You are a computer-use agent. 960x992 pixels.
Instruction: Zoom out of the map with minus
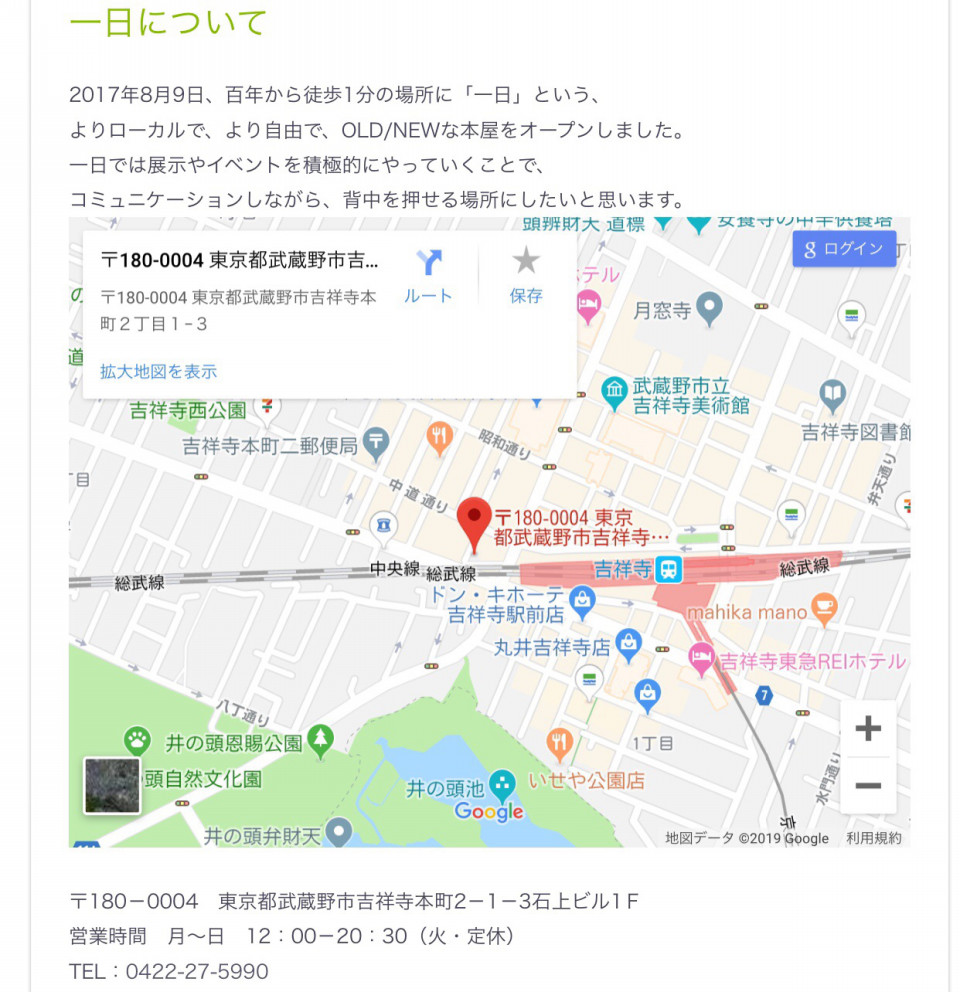868,786
